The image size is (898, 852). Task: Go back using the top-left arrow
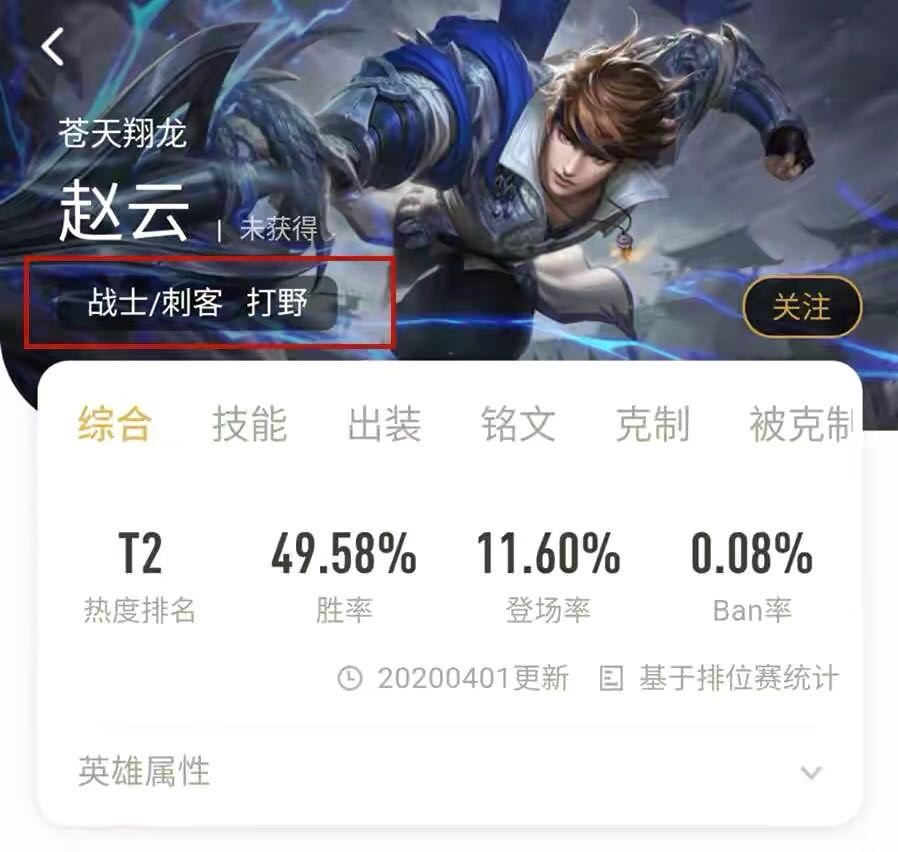53,47
